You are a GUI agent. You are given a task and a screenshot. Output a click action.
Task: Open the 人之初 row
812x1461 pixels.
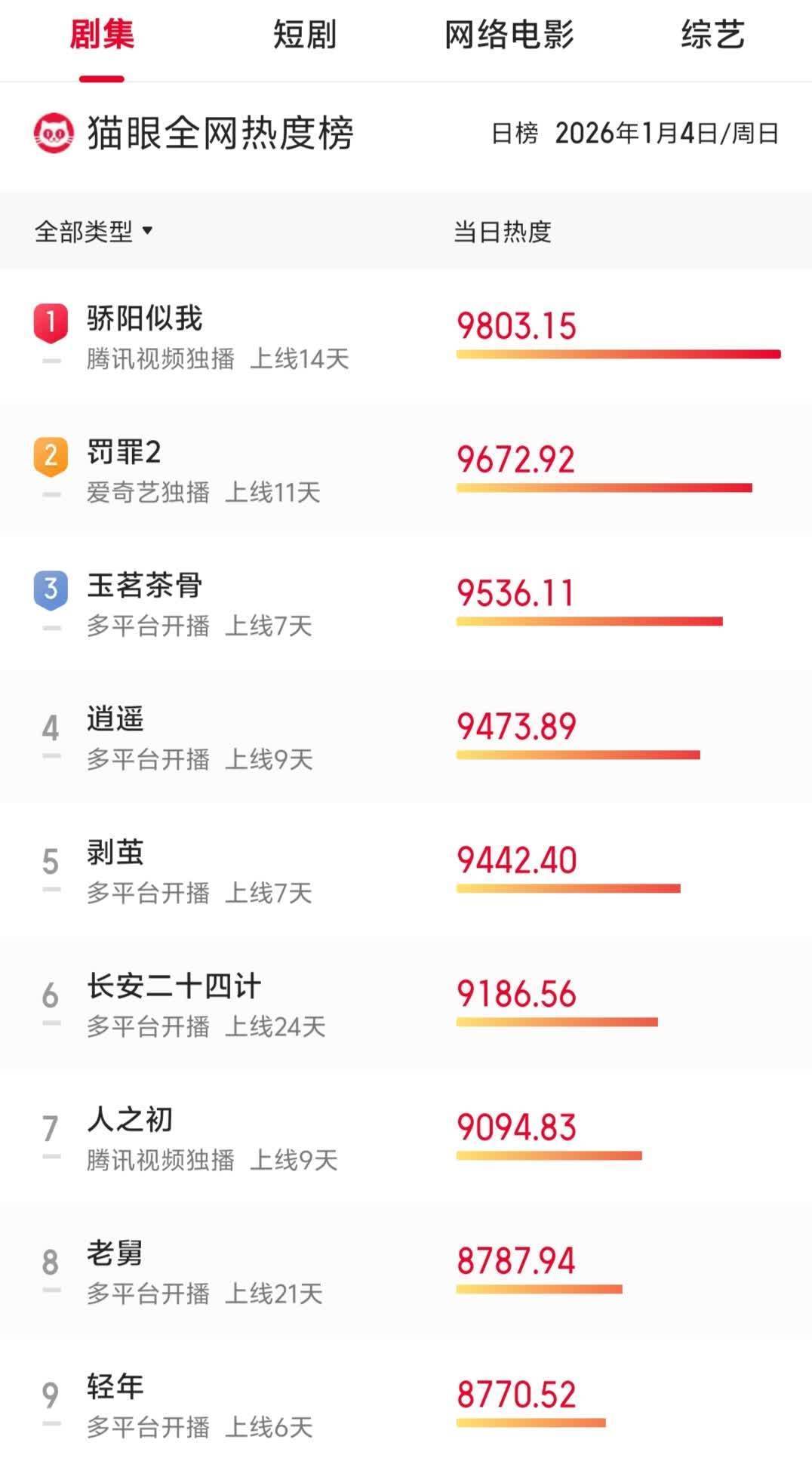(130, 1121)
